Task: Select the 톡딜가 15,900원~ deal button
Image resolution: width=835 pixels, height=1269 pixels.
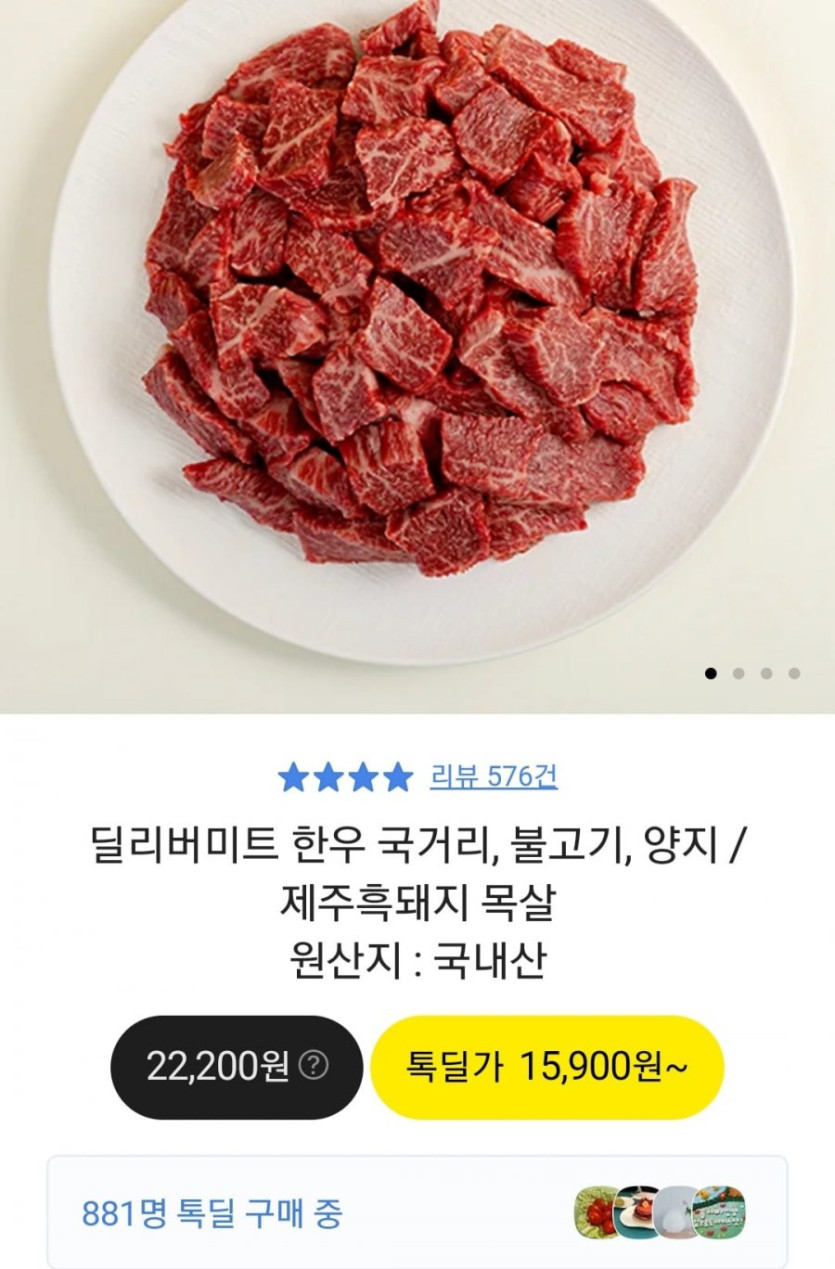Action: (546, 1067)
